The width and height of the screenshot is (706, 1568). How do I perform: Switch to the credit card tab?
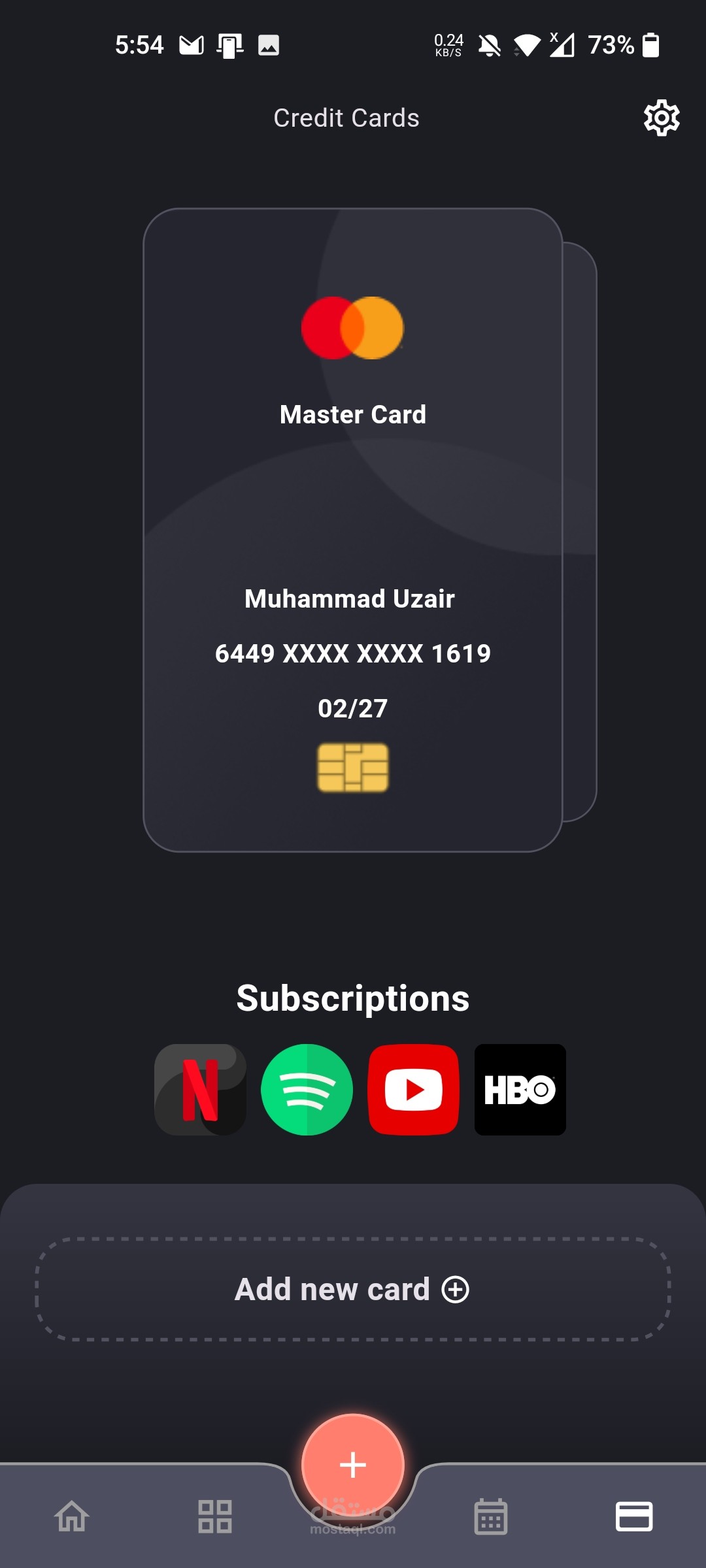click(x=634, y=1516)
